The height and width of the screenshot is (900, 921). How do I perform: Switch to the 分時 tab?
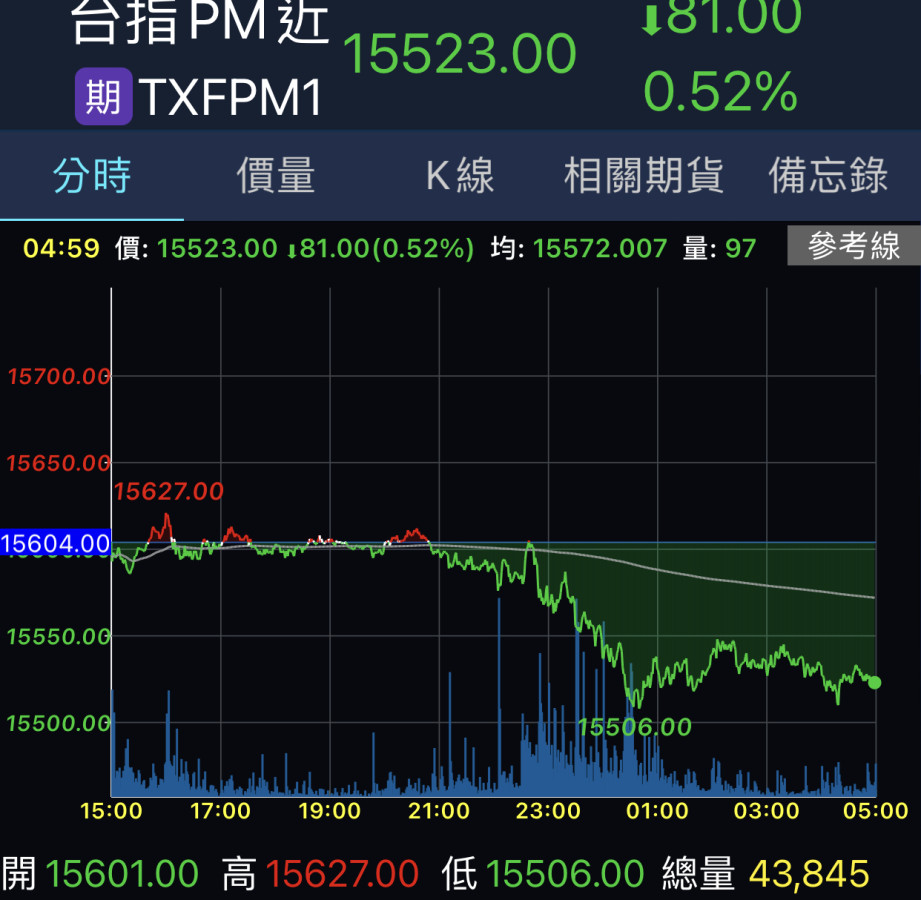tap(92, 177)
